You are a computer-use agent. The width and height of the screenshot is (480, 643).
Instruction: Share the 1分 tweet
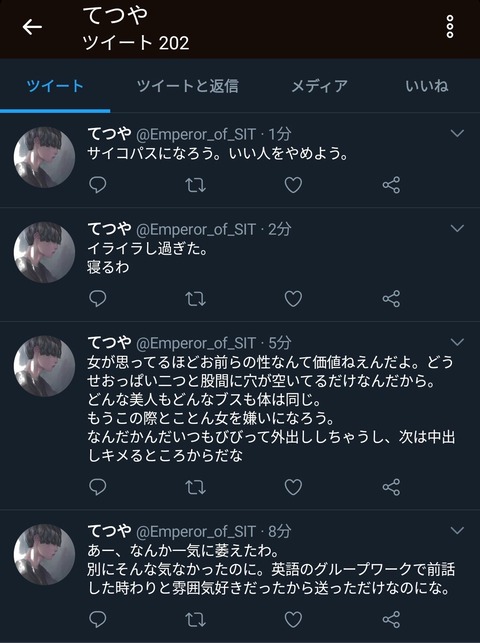coord(391,185)
